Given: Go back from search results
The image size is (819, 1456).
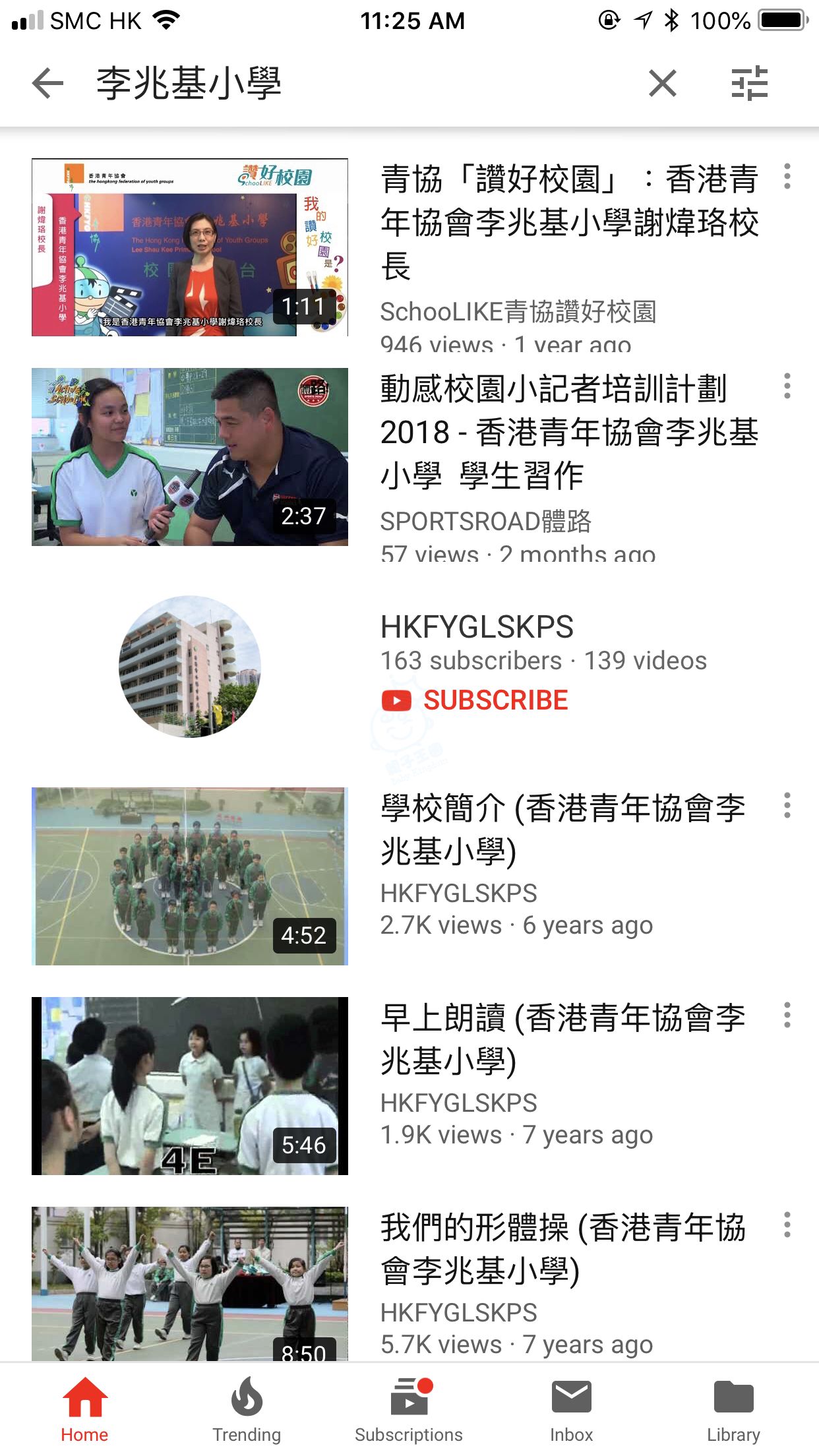Looking at the screenshot, I should coord(47,84).
